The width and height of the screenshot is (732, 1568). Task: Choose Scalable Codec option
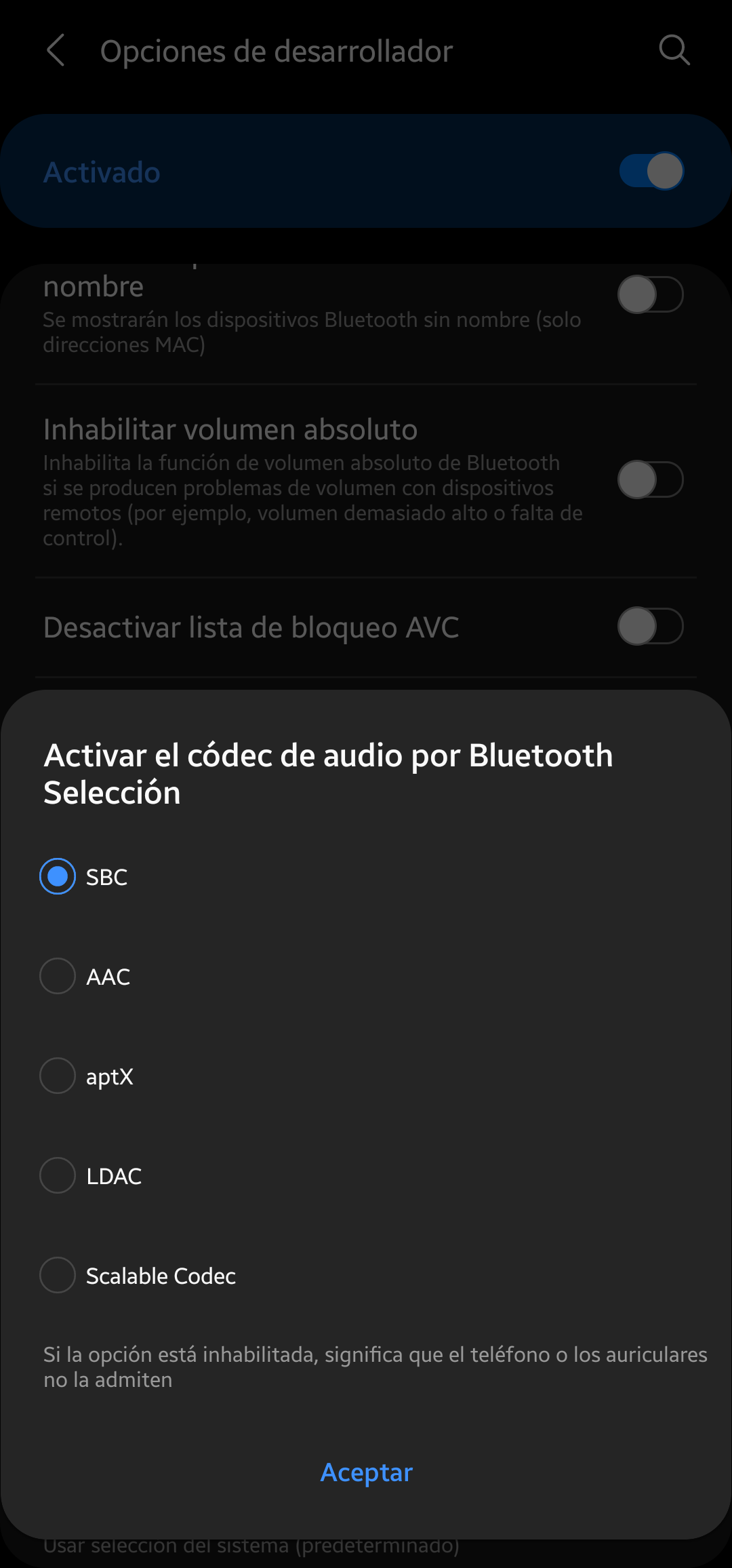point(58,1275)
